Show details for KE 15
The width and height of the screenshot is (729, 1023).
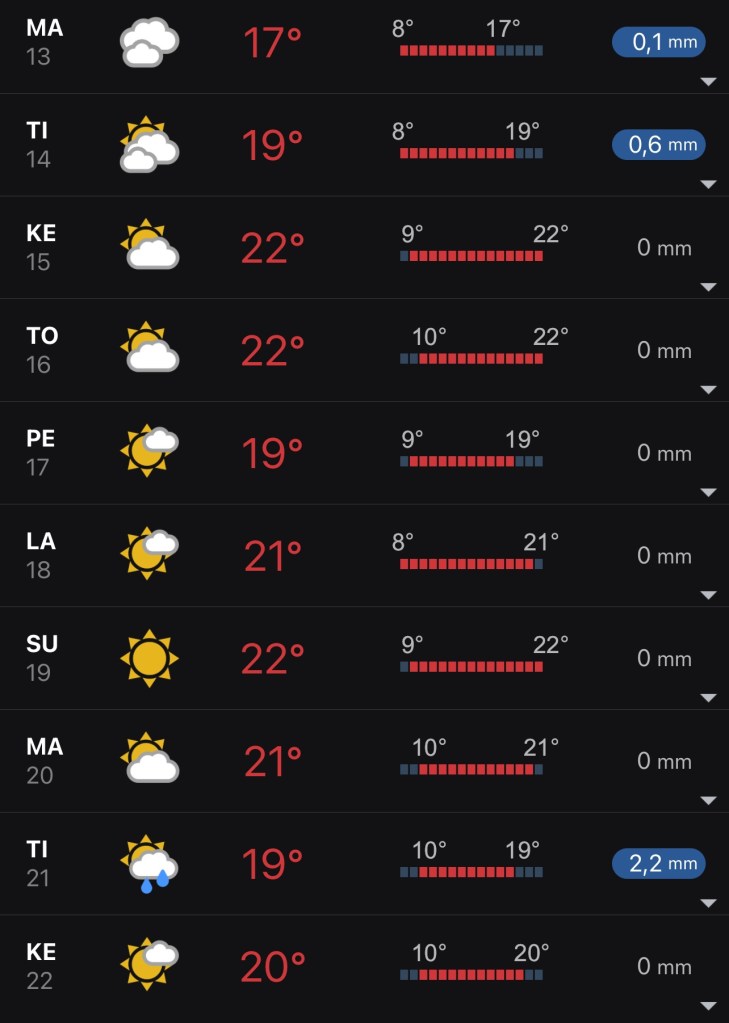pyautogui.click(x=709, y=288)
